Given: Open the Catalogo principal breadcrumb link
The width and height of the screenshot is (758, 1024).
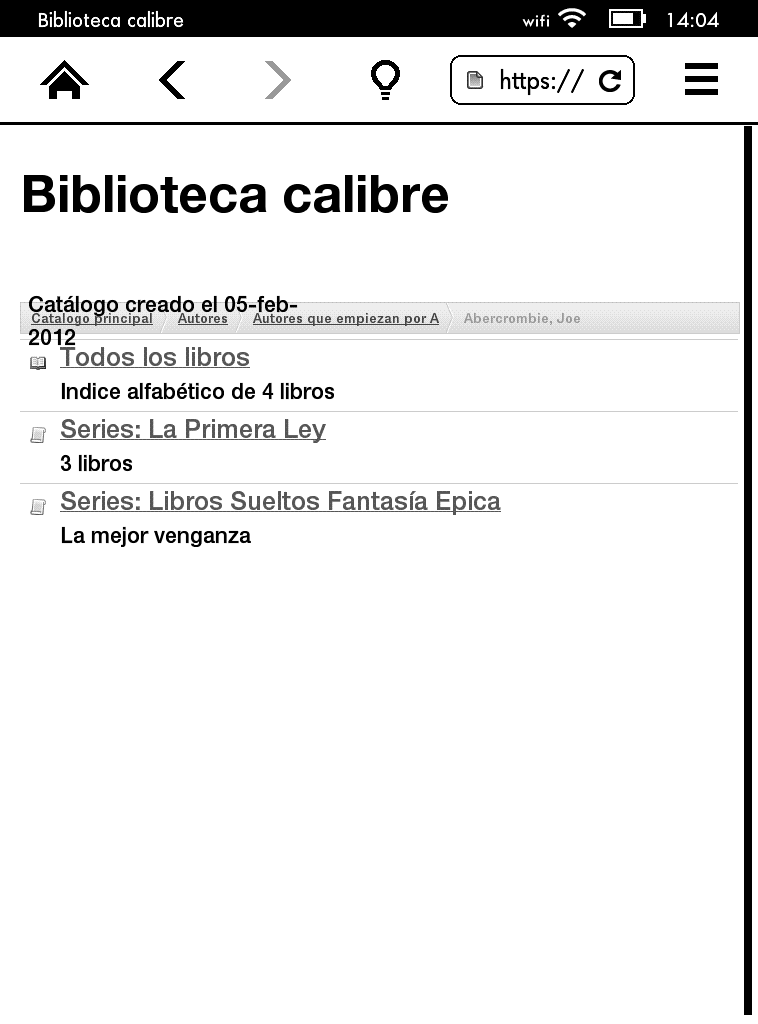Looking at the screenshot, I should click(92, 319).
